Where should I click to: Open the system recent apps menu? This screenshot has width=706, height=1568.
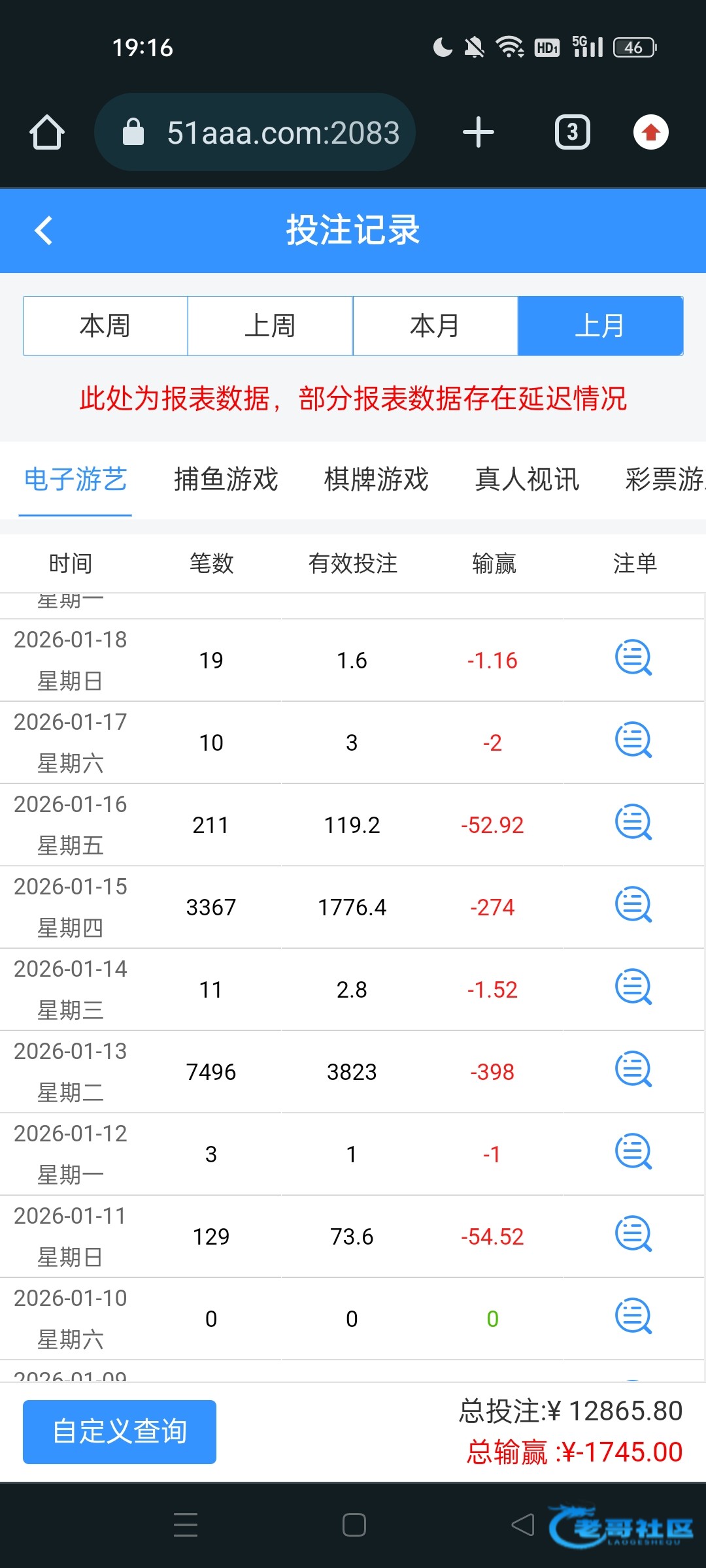pyautogui.click(x=186, y=1525)
